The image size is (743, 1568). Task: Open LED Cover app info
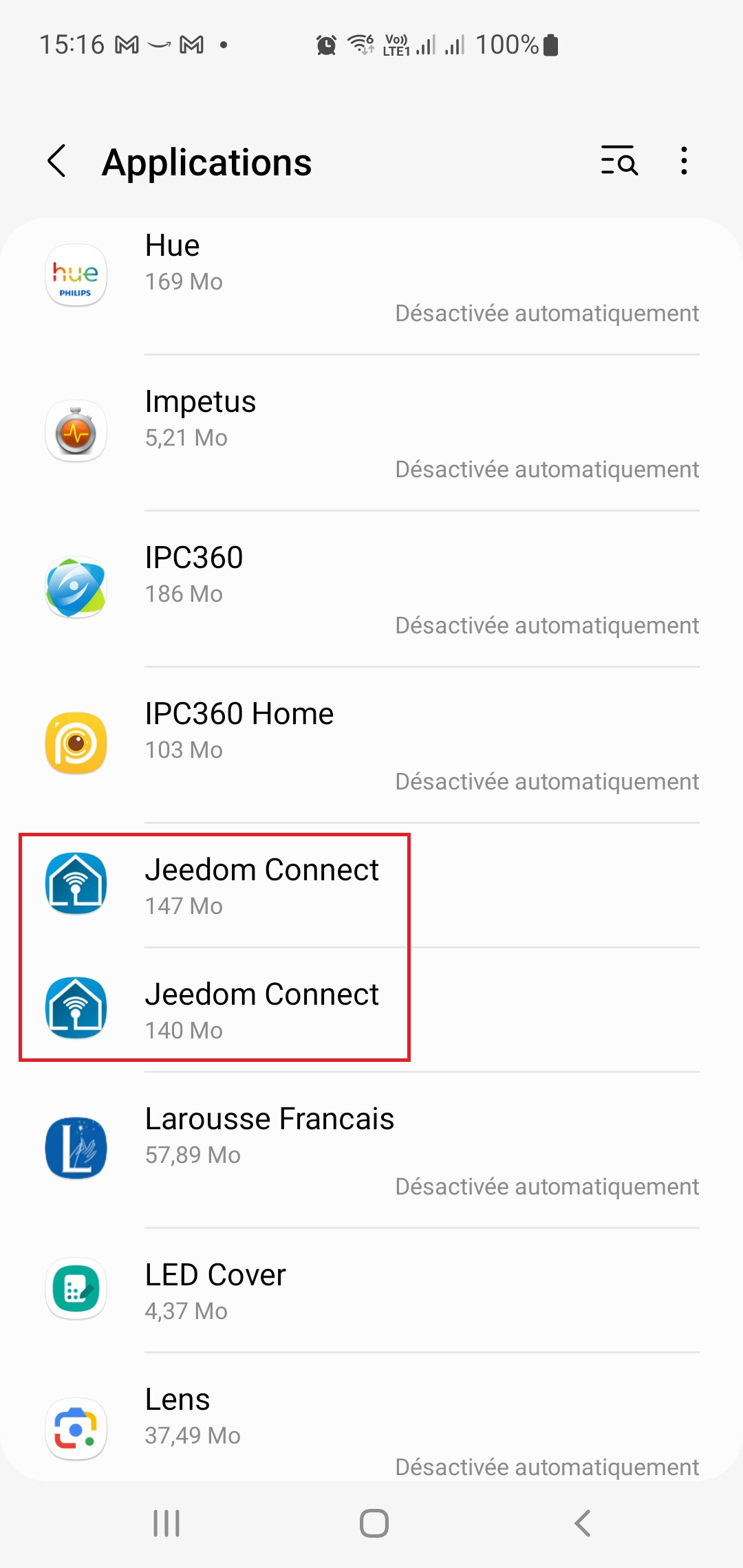click(x=371, y=1290)
